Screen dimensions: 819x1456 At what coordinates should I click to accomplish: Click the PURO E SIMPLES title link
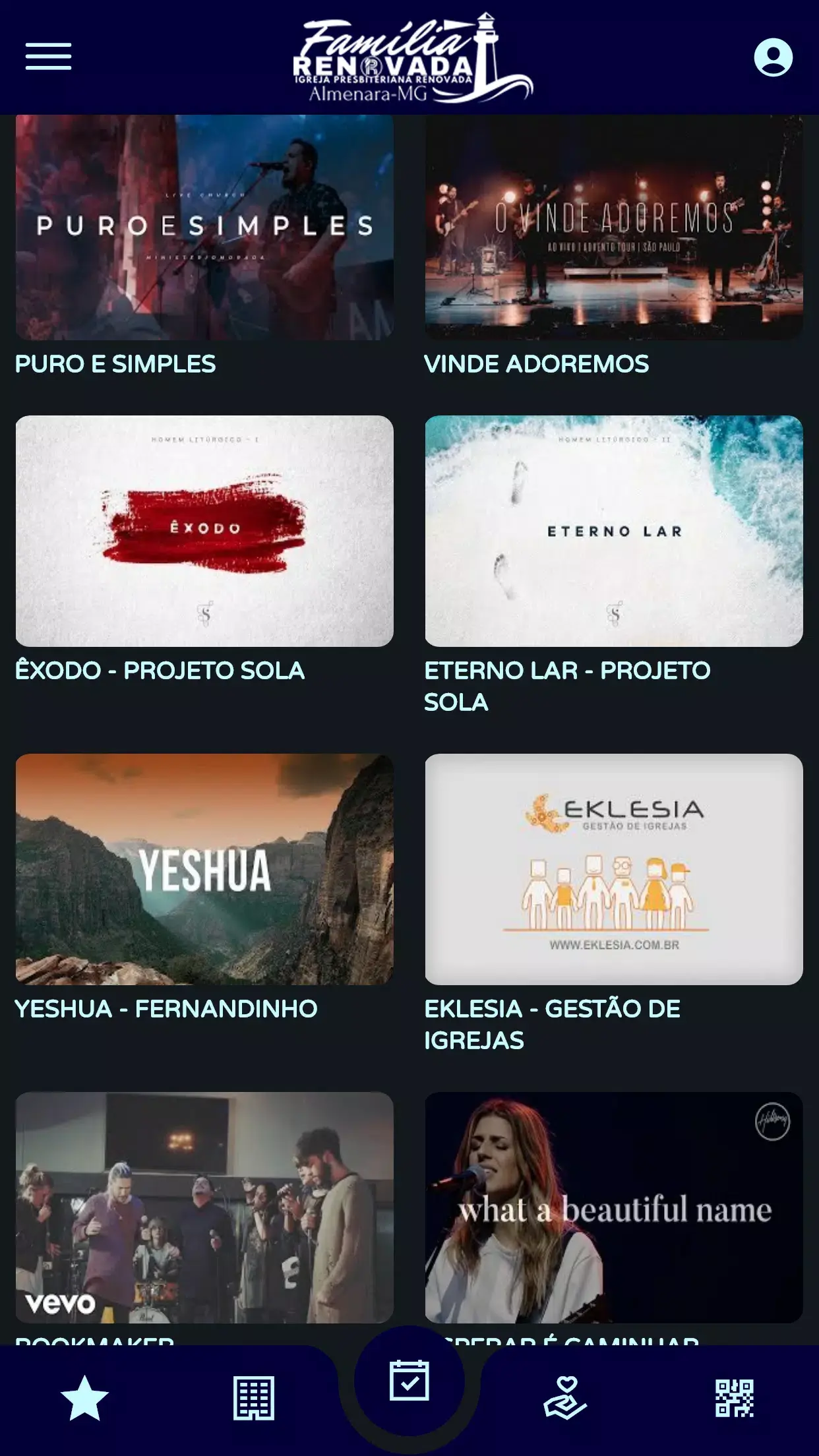(115, 363)
